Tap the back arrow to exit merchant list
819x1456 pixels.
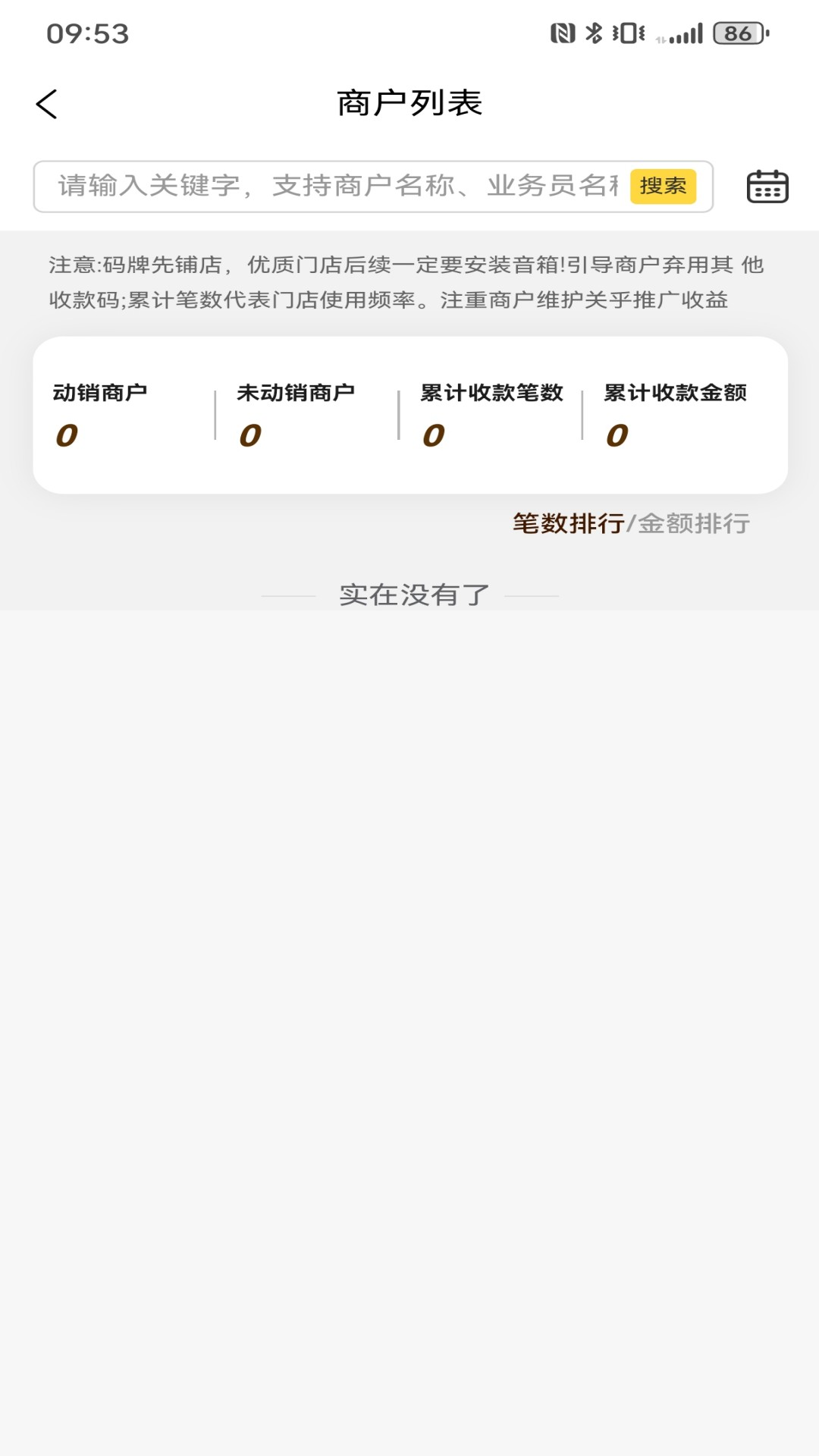coord(45,103)
